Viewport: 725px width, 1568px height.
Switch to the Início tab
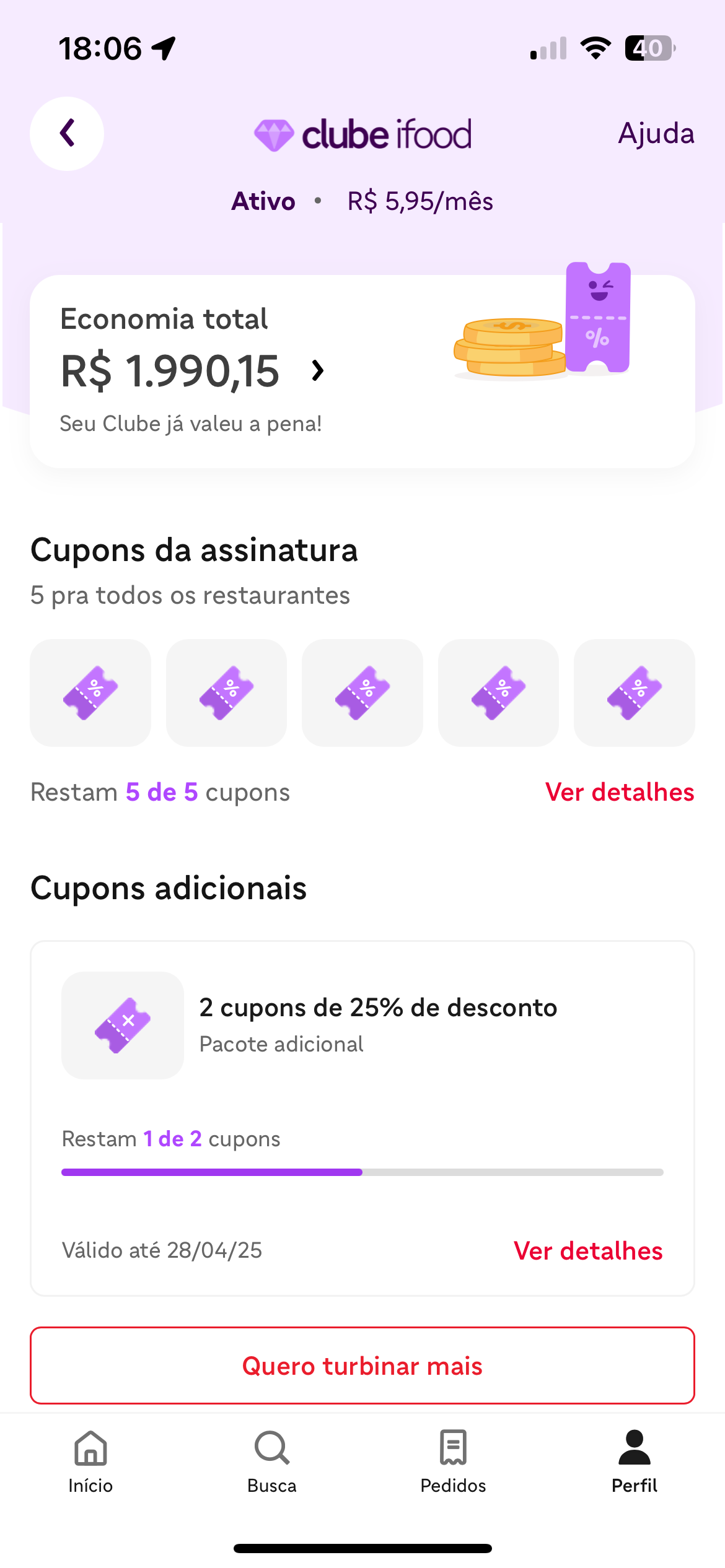click(x=90, y=1461)
